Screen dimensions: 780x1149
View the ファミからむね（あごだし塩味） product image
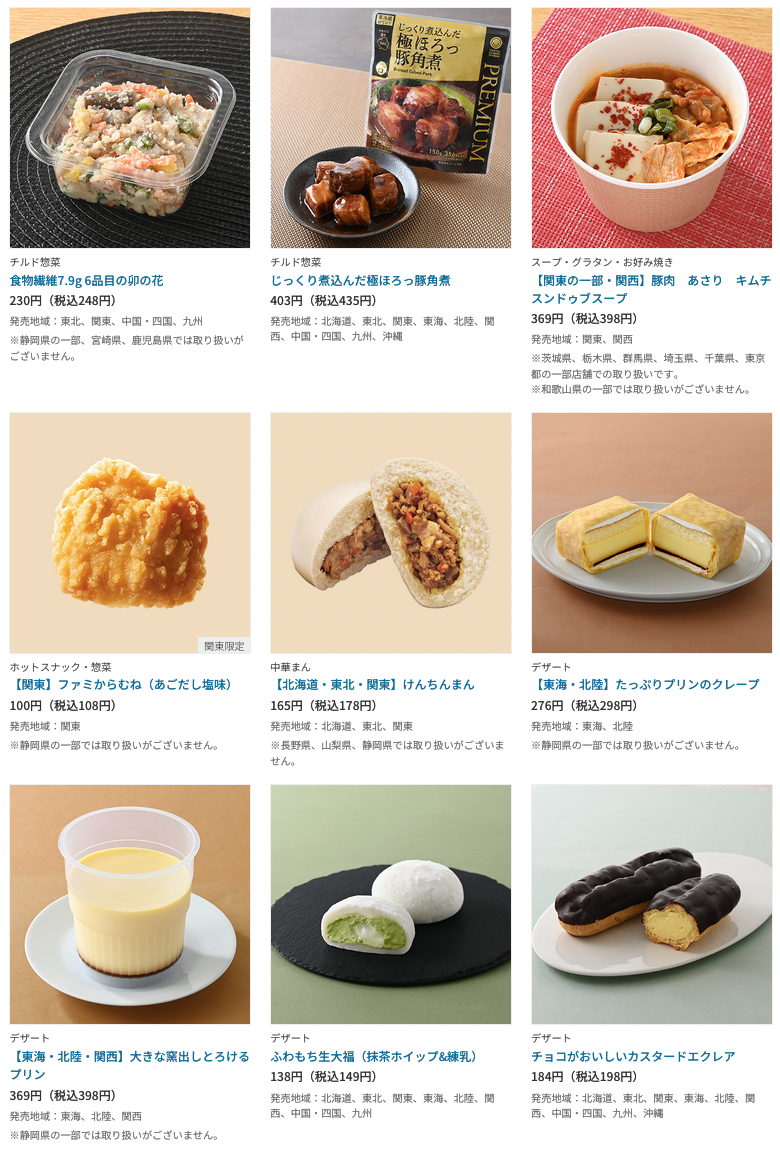click(x=130, y=532)
